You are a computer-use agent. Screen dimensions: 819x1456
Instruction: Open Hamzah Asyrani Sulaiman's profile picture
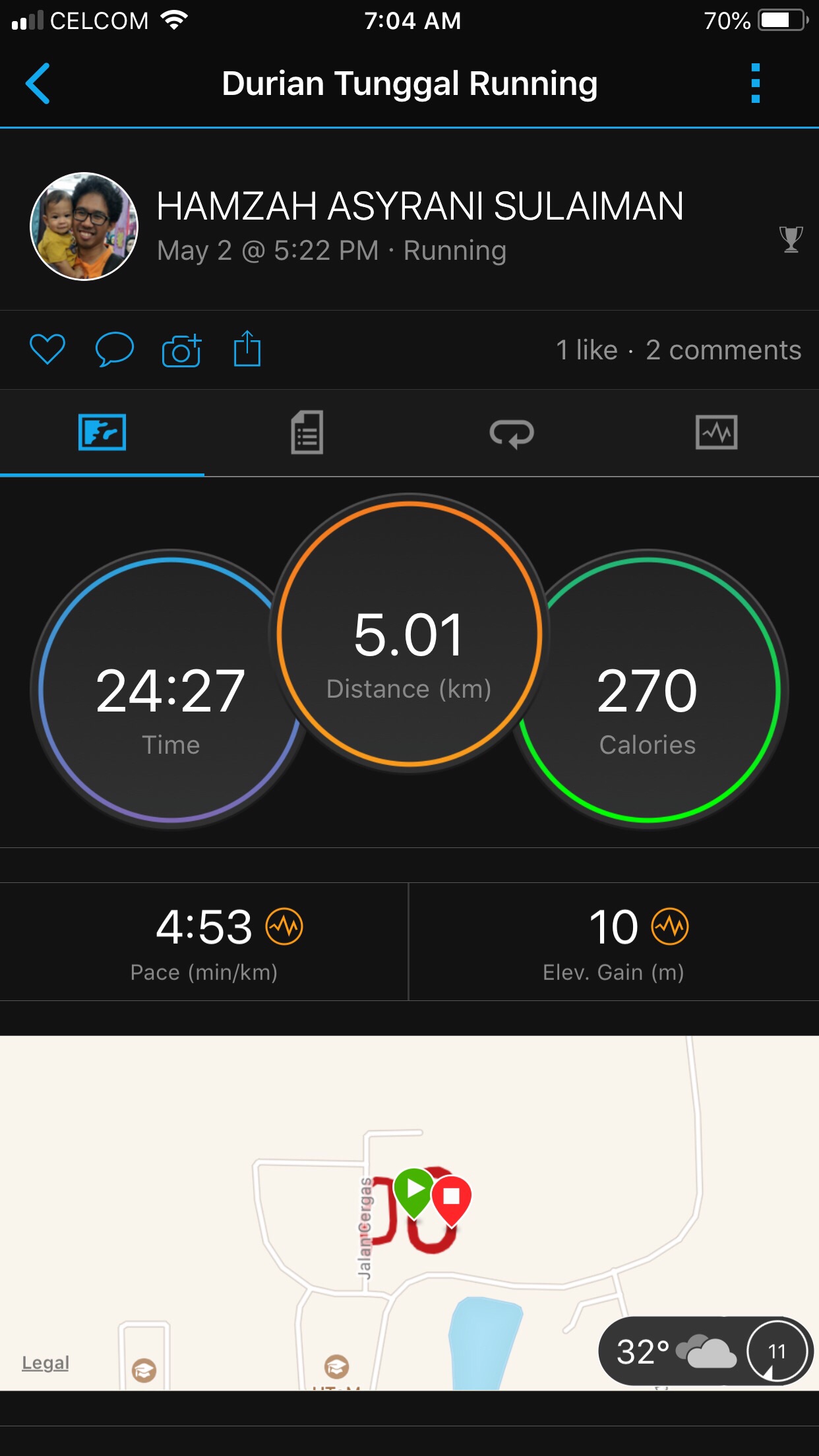(84, 226)
